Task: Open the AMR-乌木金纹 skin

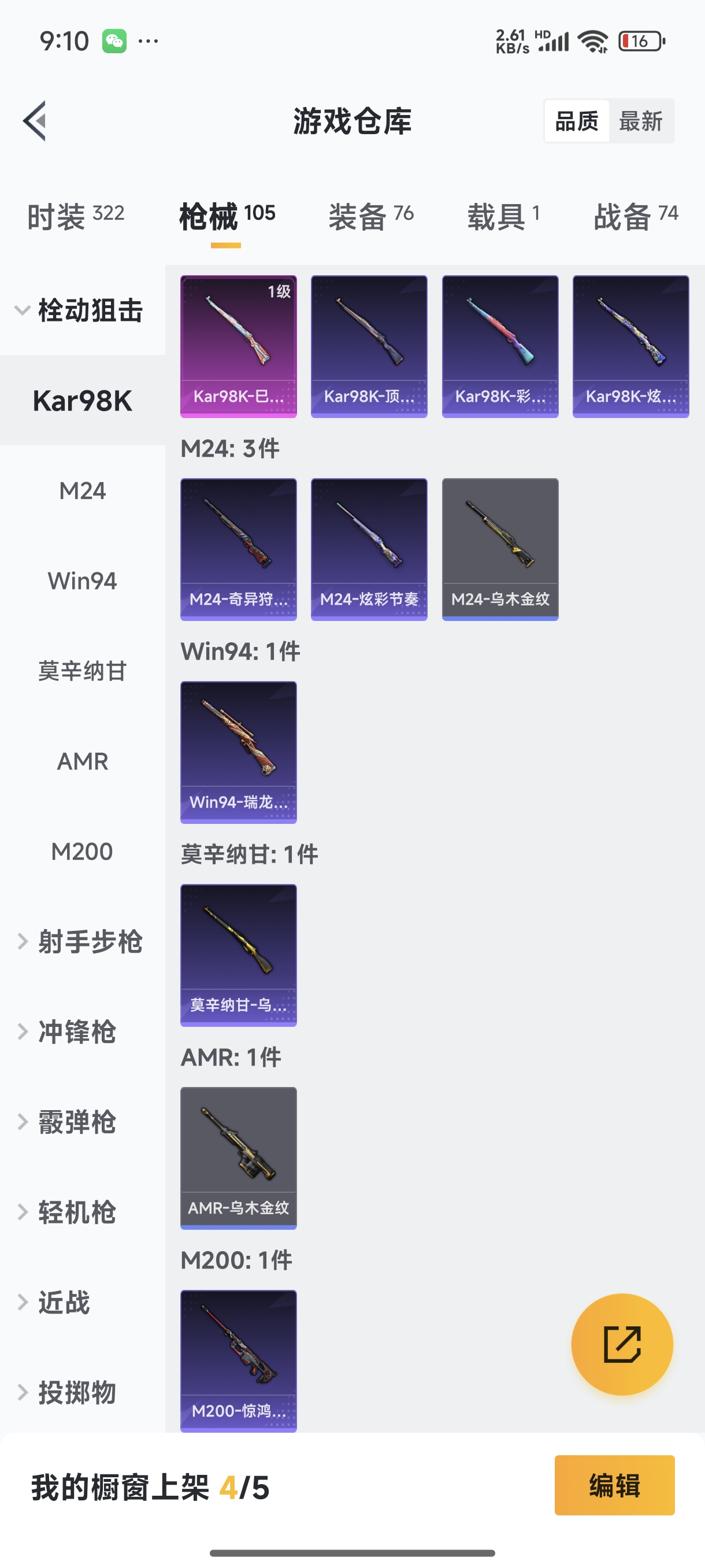Action: pos(239,1157)
